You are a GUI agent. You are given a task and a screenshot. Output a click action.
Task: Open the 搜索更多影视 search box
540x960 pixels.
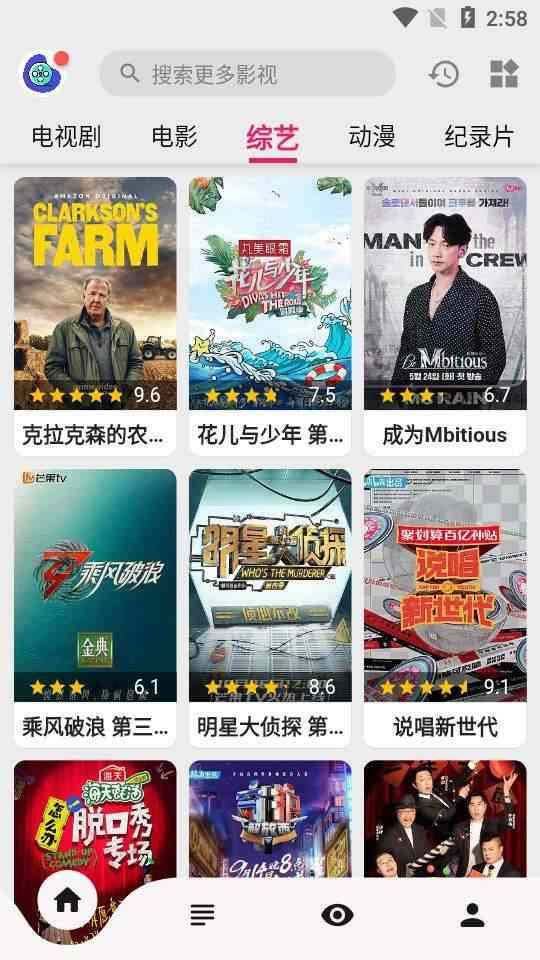point(247,74)
